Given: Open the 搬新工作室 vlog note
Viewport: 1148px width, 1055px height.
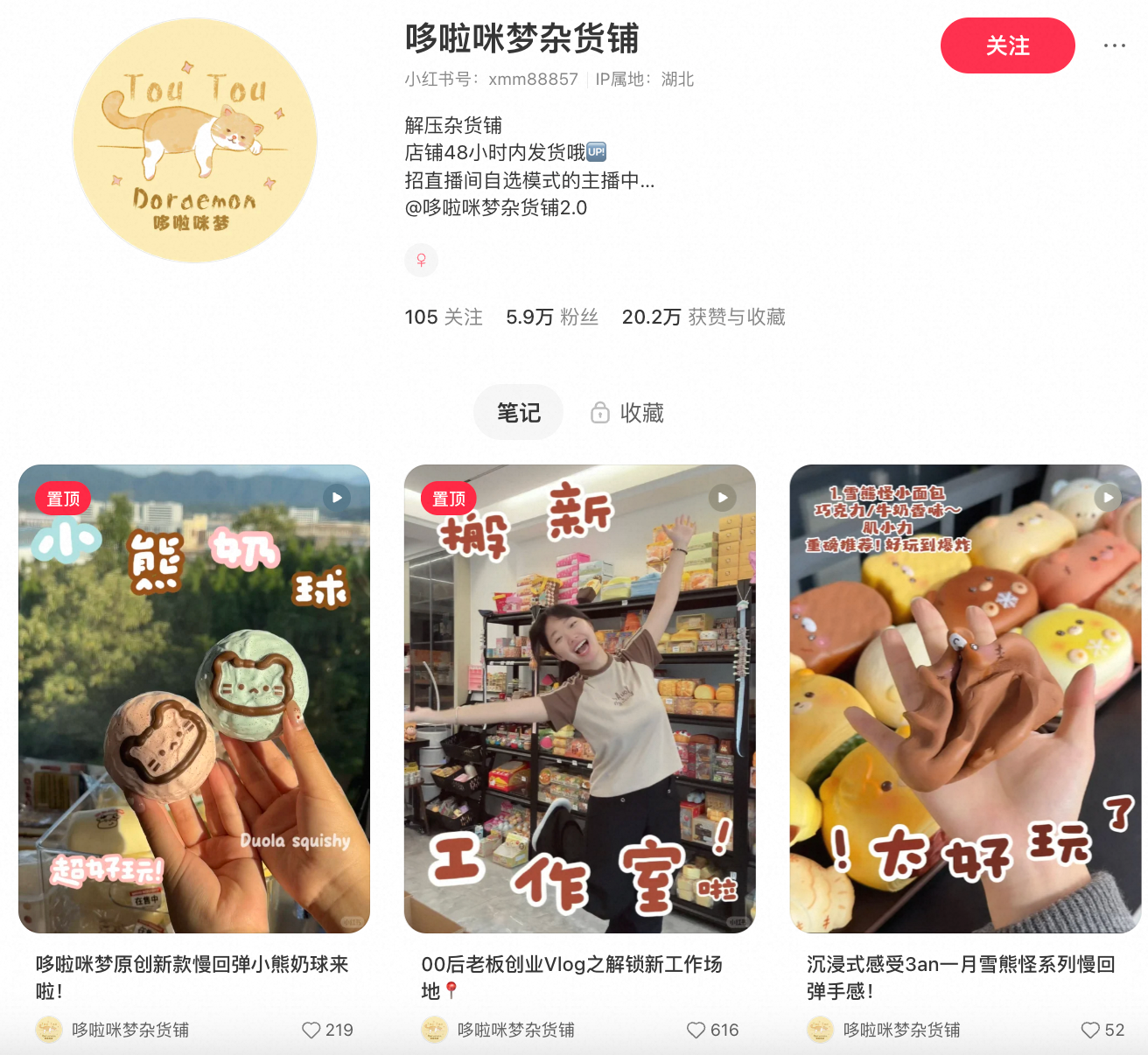Looking at the screenshot, I should point(579,698).
